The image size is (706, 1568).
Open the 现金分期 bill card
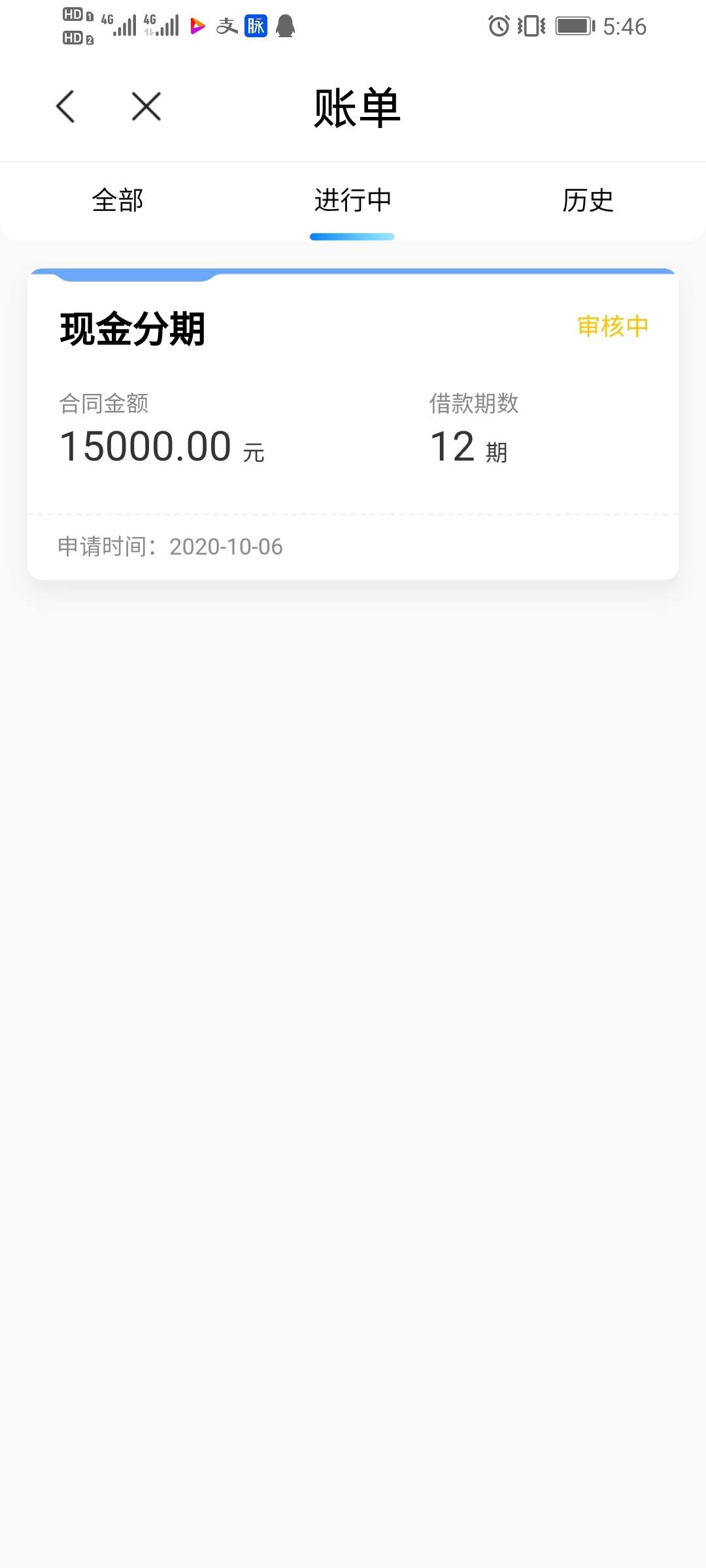click(353, 424)
